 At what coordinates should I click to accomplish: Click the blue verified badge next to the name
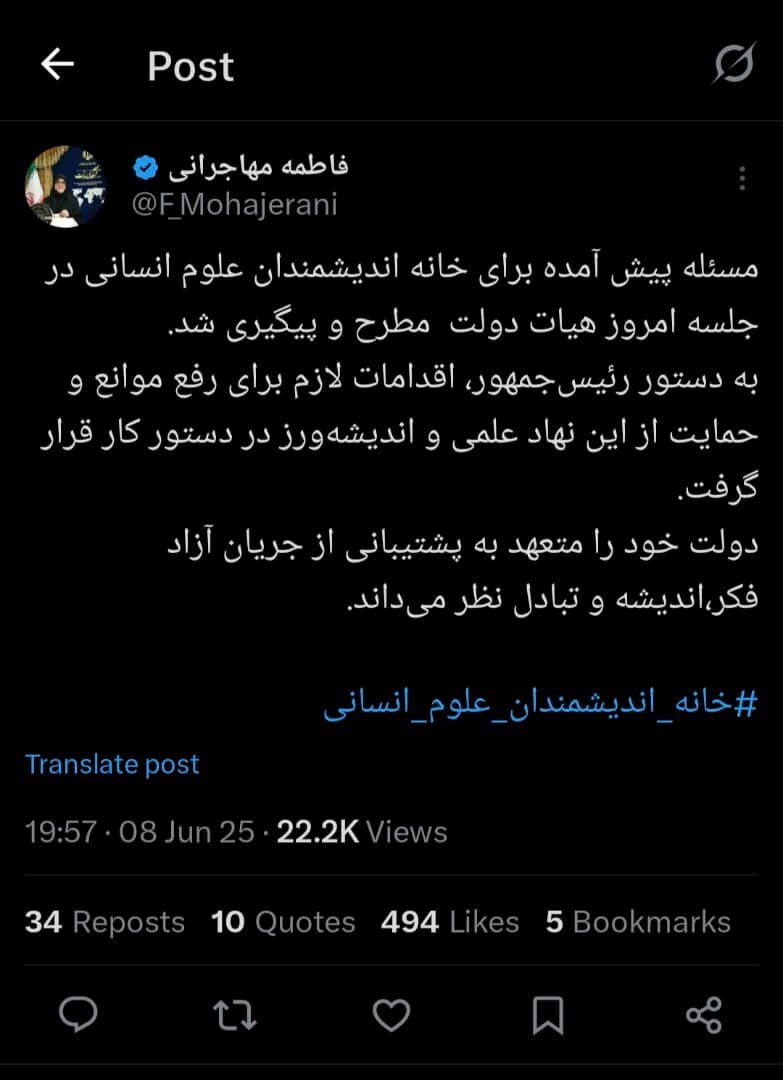click(x=145, y=168)
